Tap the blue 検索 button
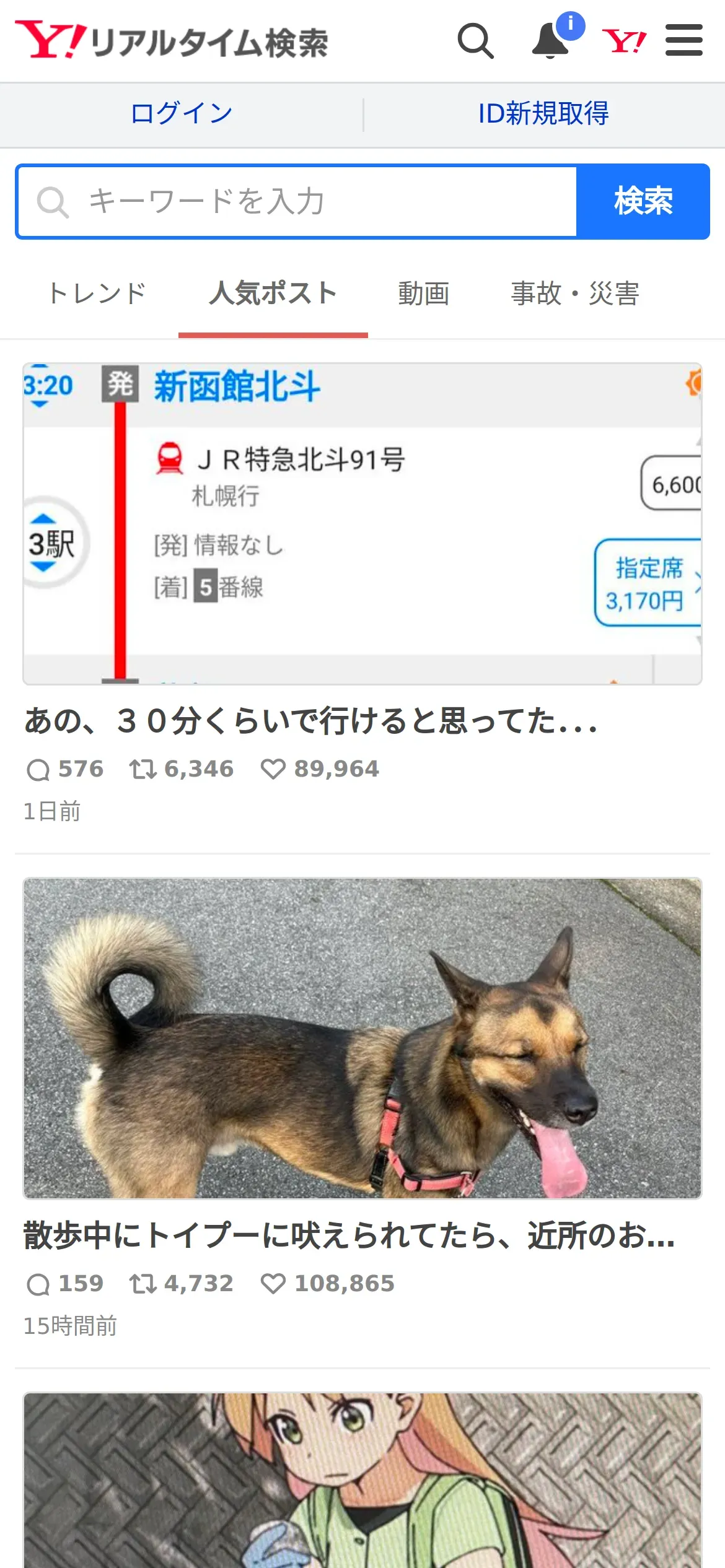Viewport: 725px width, 1568px height. tap(643, 202)
